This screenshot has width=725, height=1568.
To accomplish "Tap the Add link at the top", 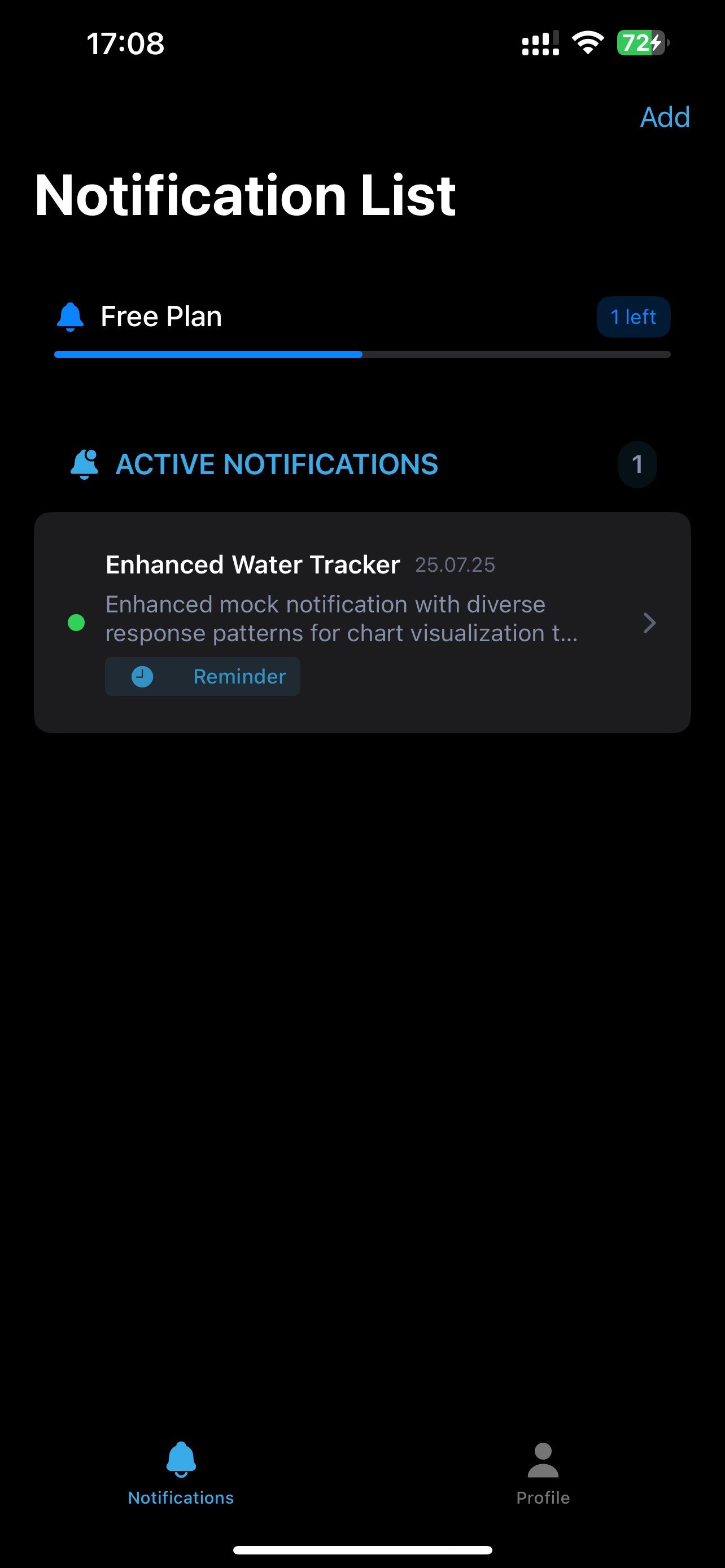I will 664,116.
